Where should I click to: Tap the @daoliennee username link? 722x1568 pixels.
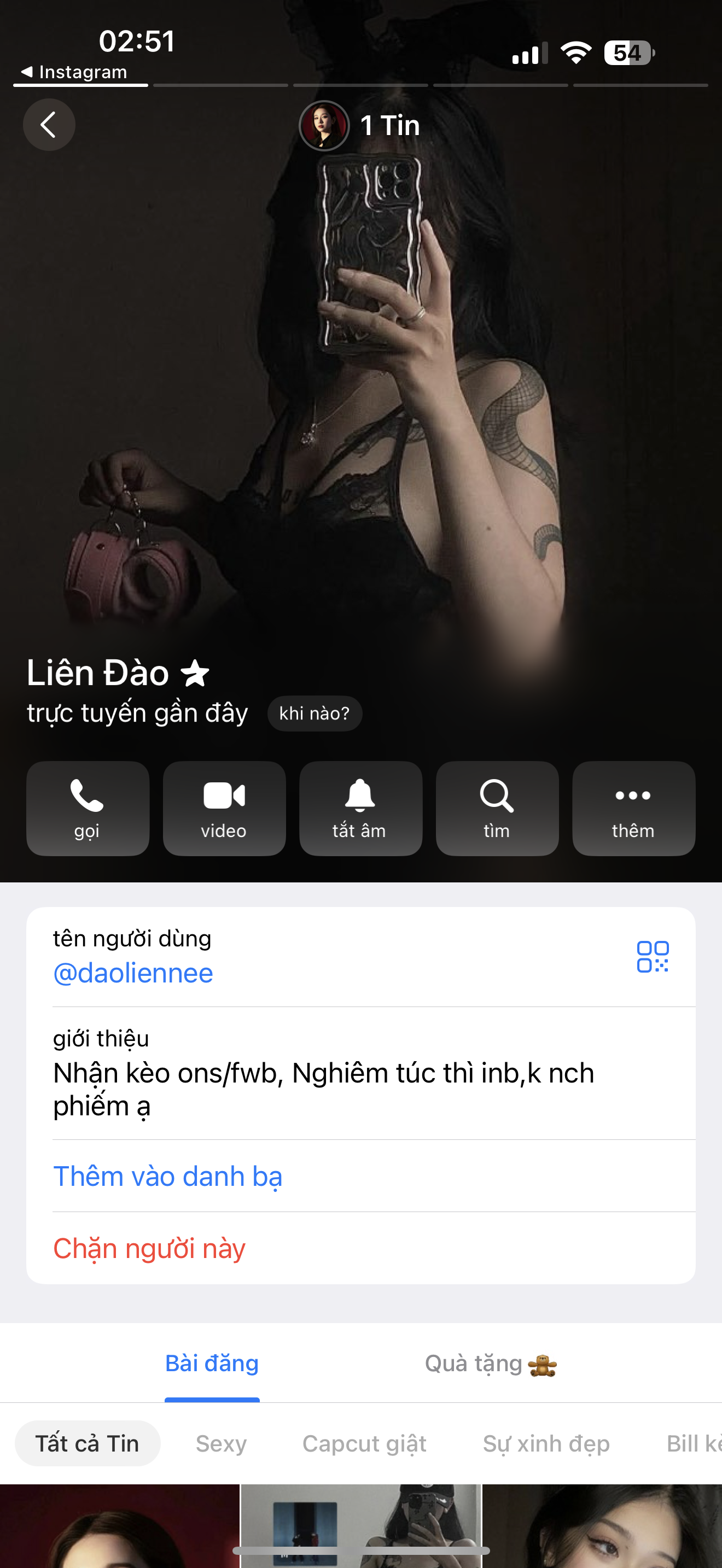[133, 973]
